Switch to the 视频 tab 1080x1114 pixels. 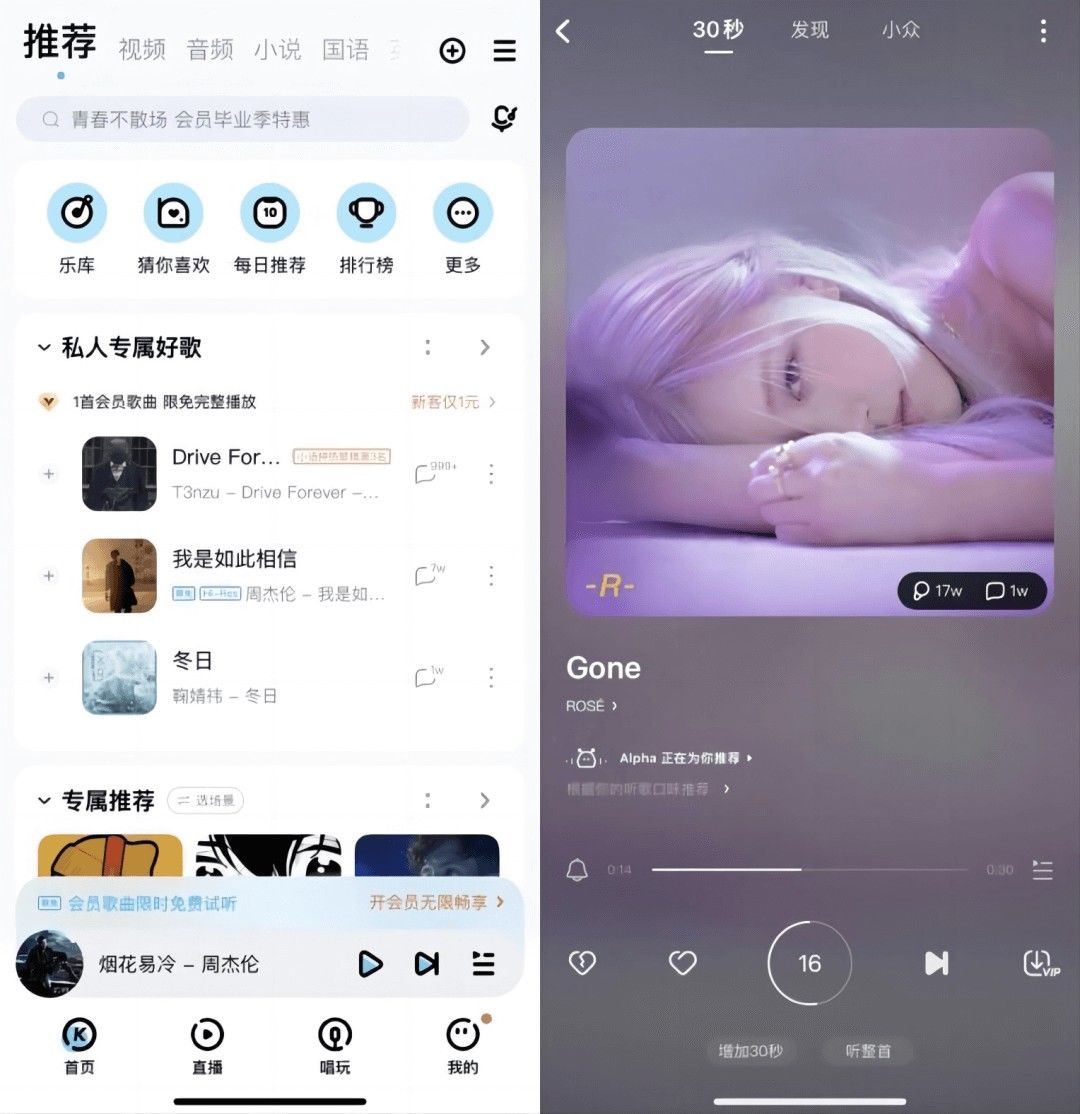coord(142,49)
